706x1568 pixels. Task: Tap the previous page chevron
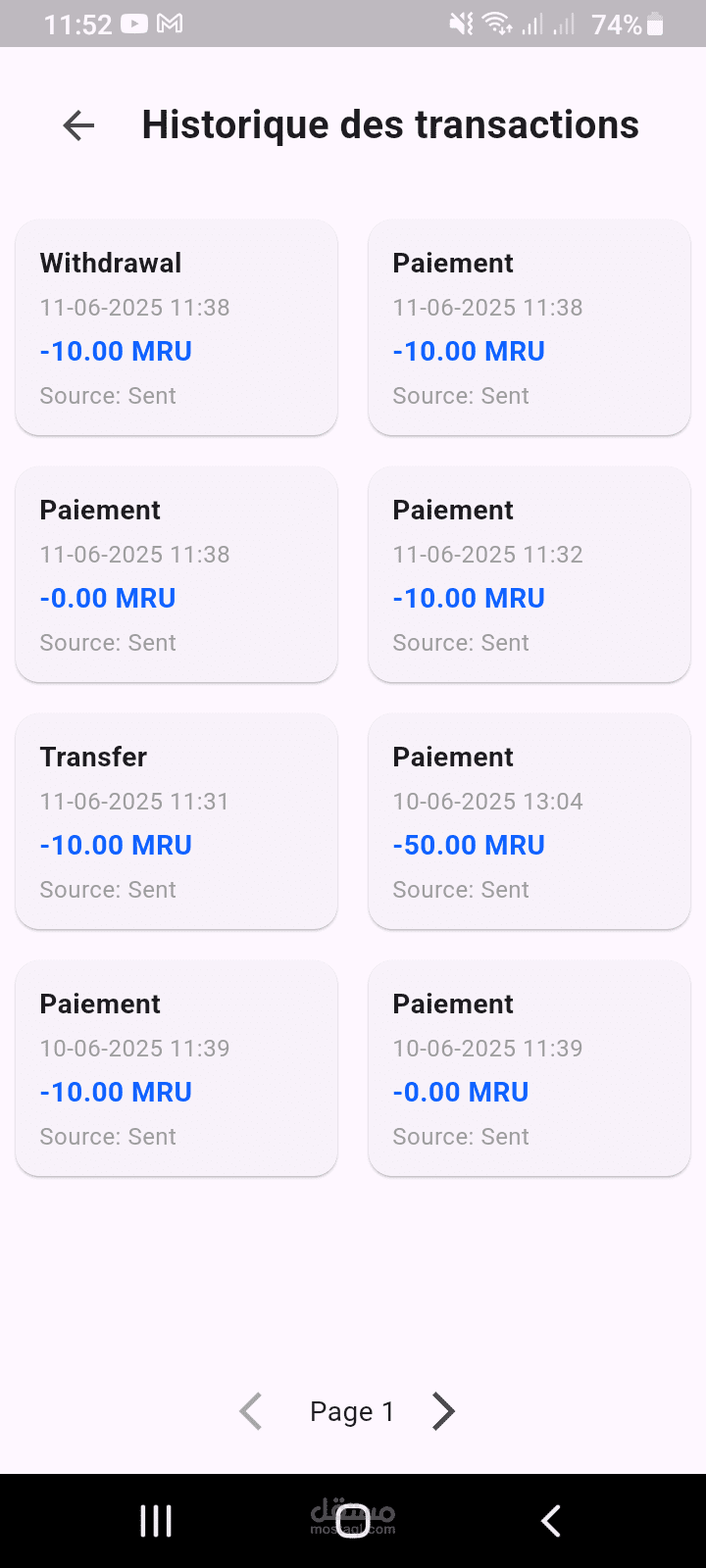[x=251, y=1411]
